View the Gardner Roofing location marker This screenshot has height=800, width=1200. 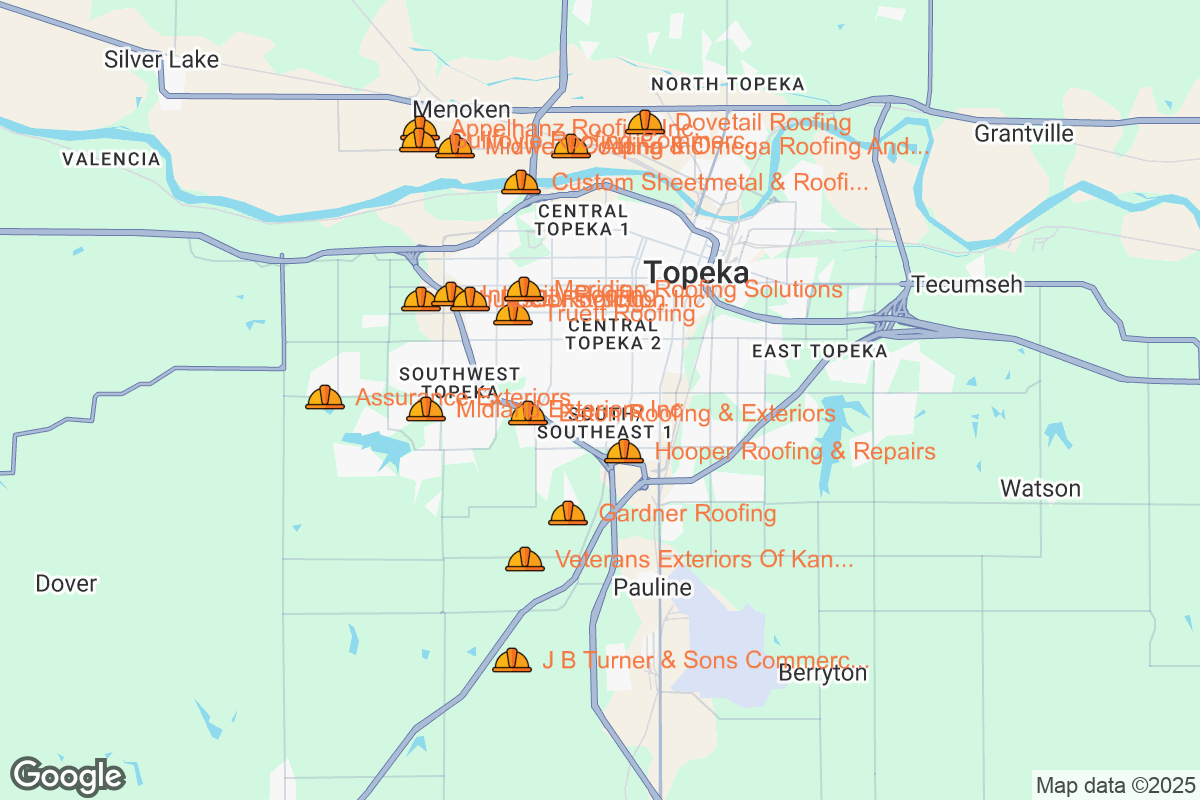568,514
